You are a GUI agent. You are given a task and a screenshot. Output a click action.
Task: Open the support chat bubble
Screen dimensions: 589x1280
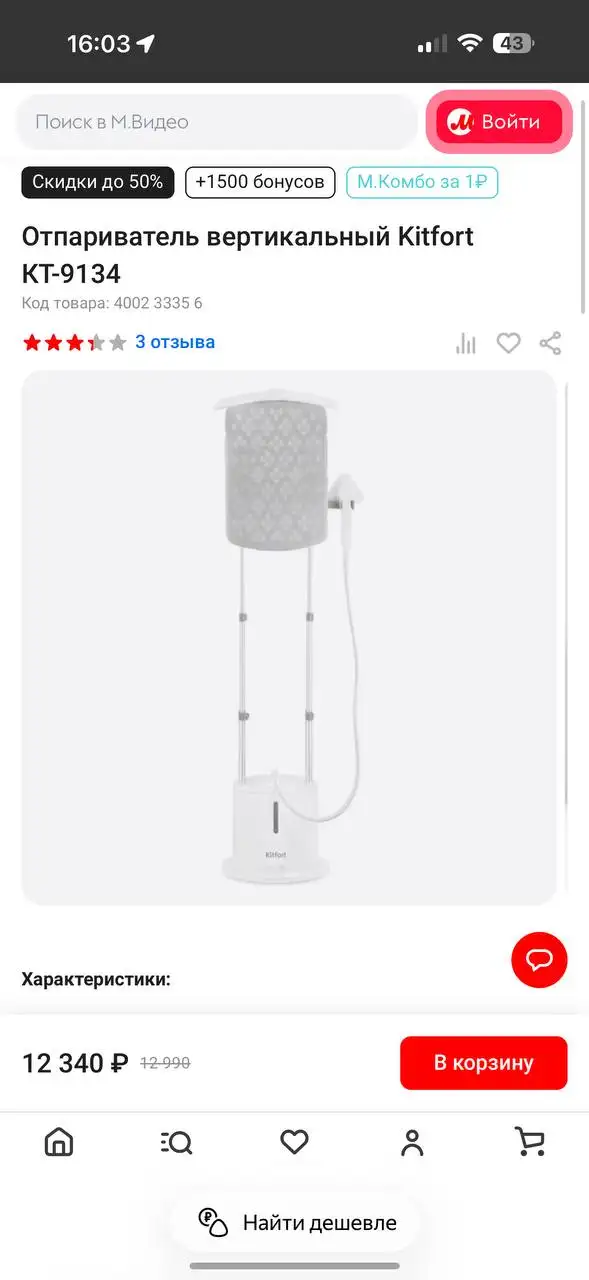pos(539,960)
